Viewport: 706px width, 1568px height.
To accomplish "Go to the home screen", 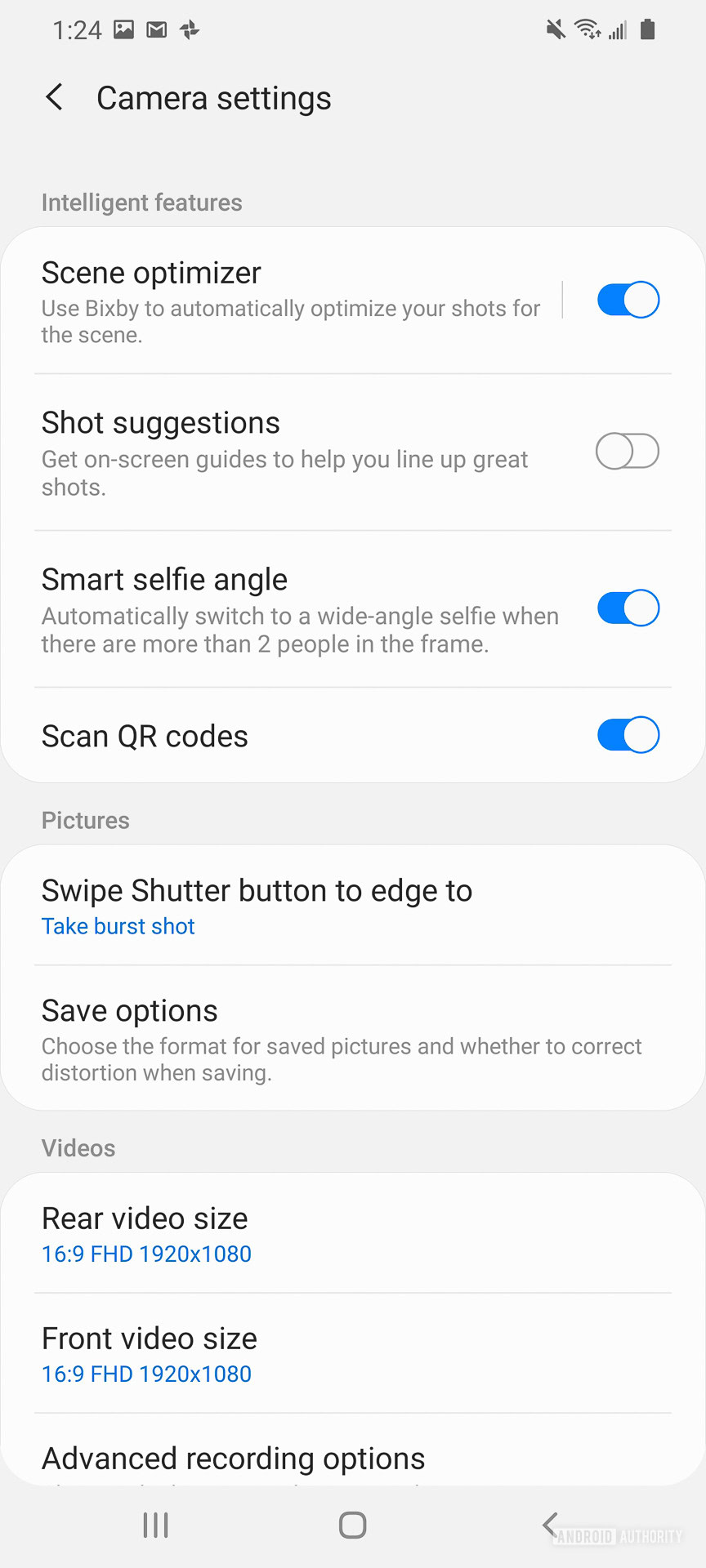I will click(352, 1525).
